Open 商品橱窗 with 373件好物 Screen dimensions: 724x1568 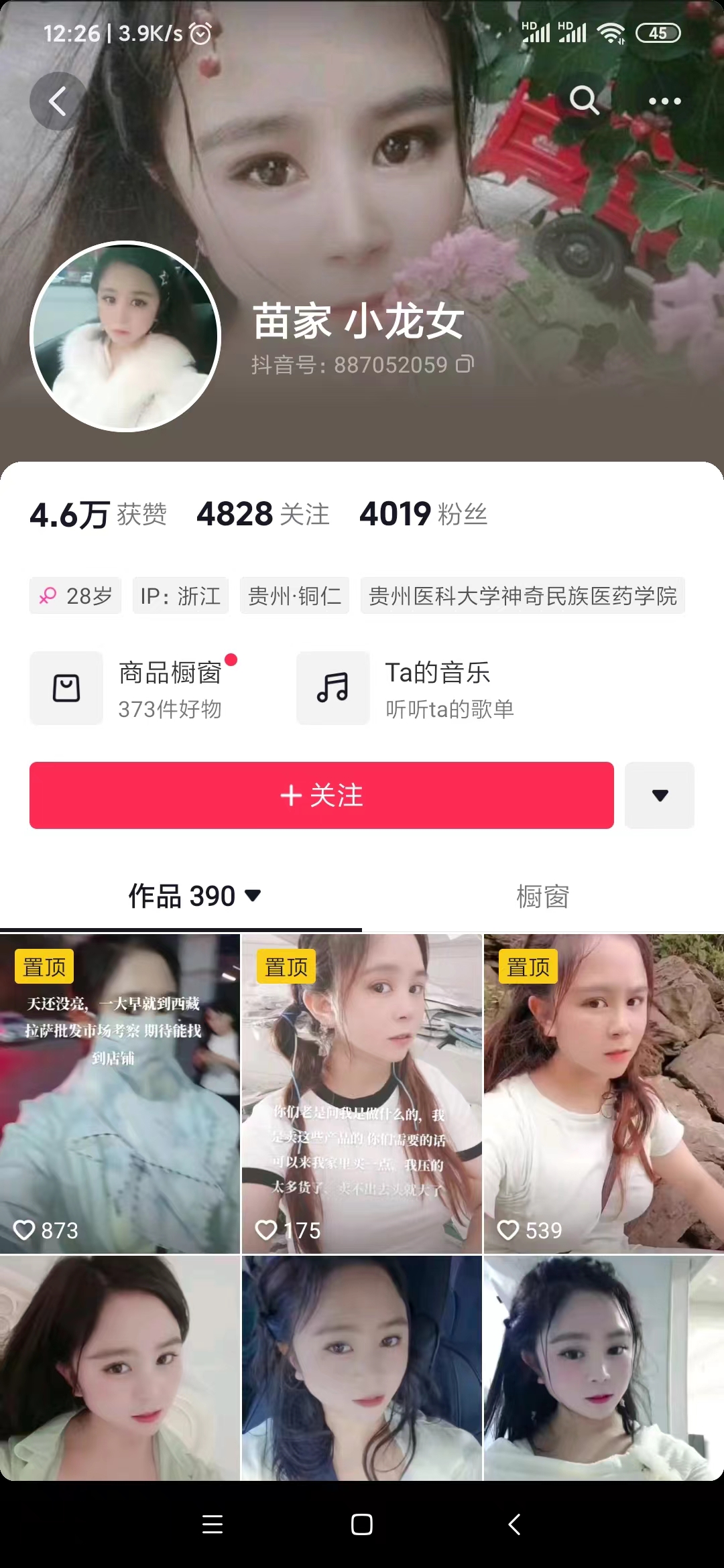(x=134, y=688)
